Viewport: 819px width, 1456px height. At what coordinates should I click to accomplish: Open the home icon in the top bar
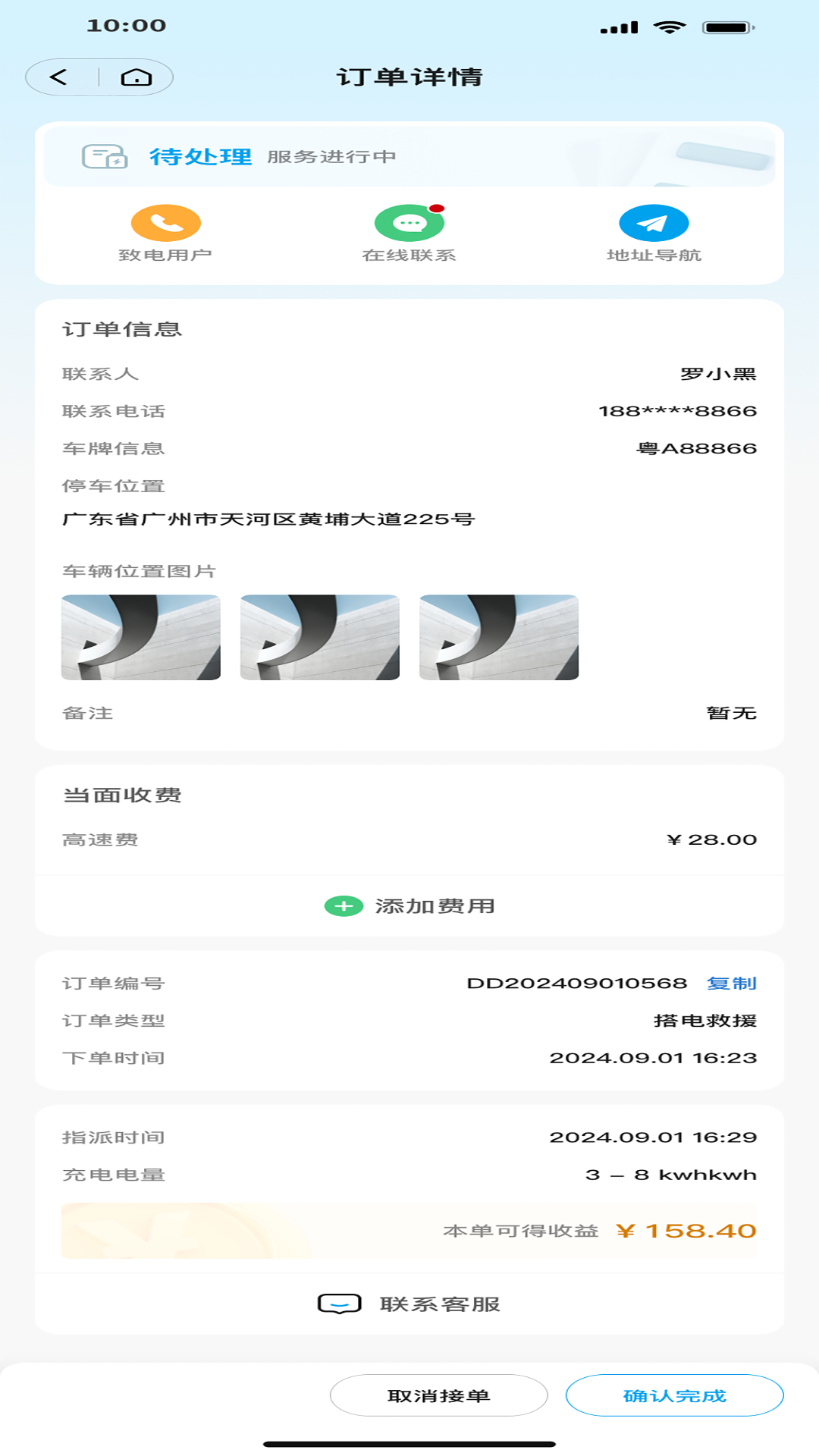click(136, 77)
